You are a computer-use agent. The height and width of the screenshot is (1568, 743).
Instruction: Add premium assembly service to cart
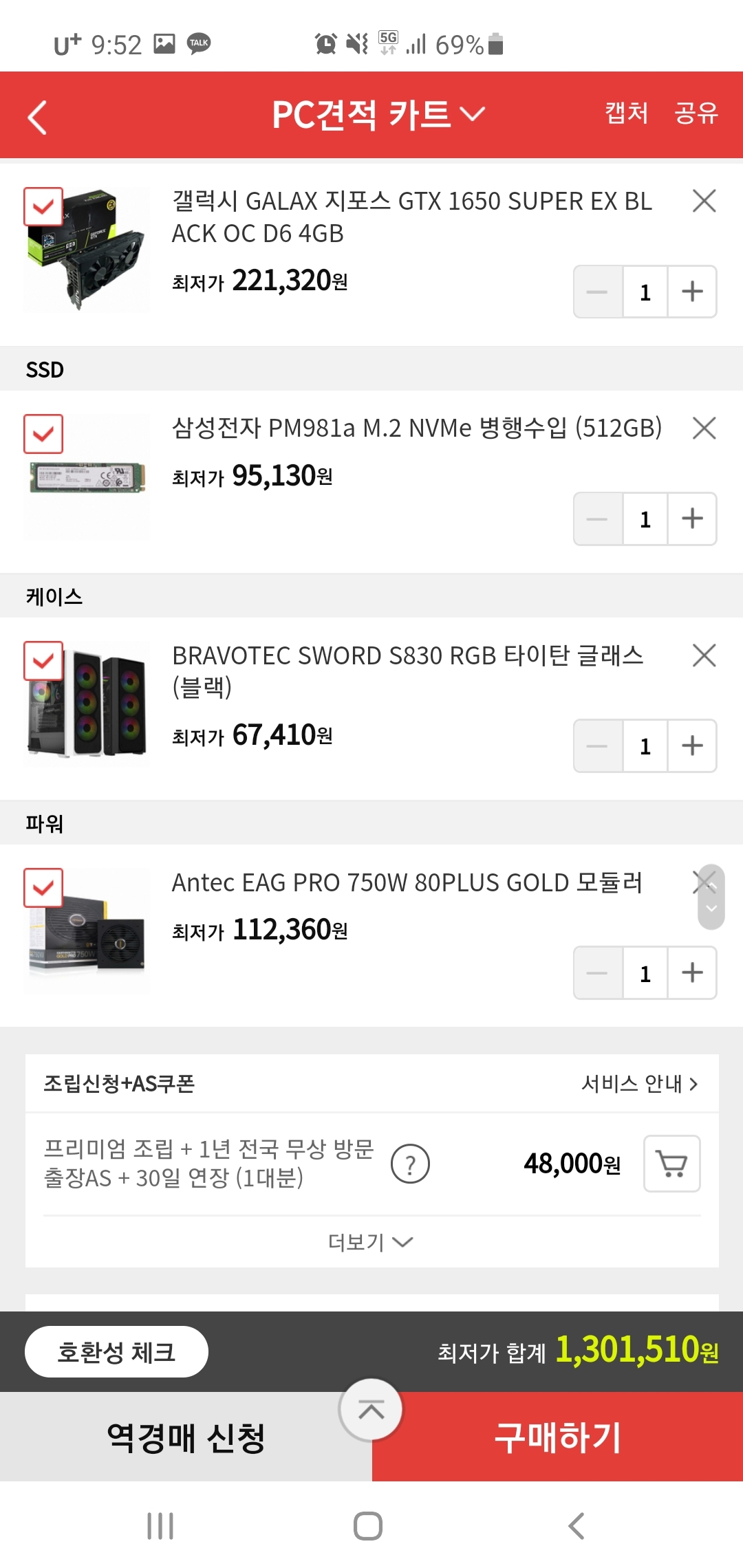671,1164
